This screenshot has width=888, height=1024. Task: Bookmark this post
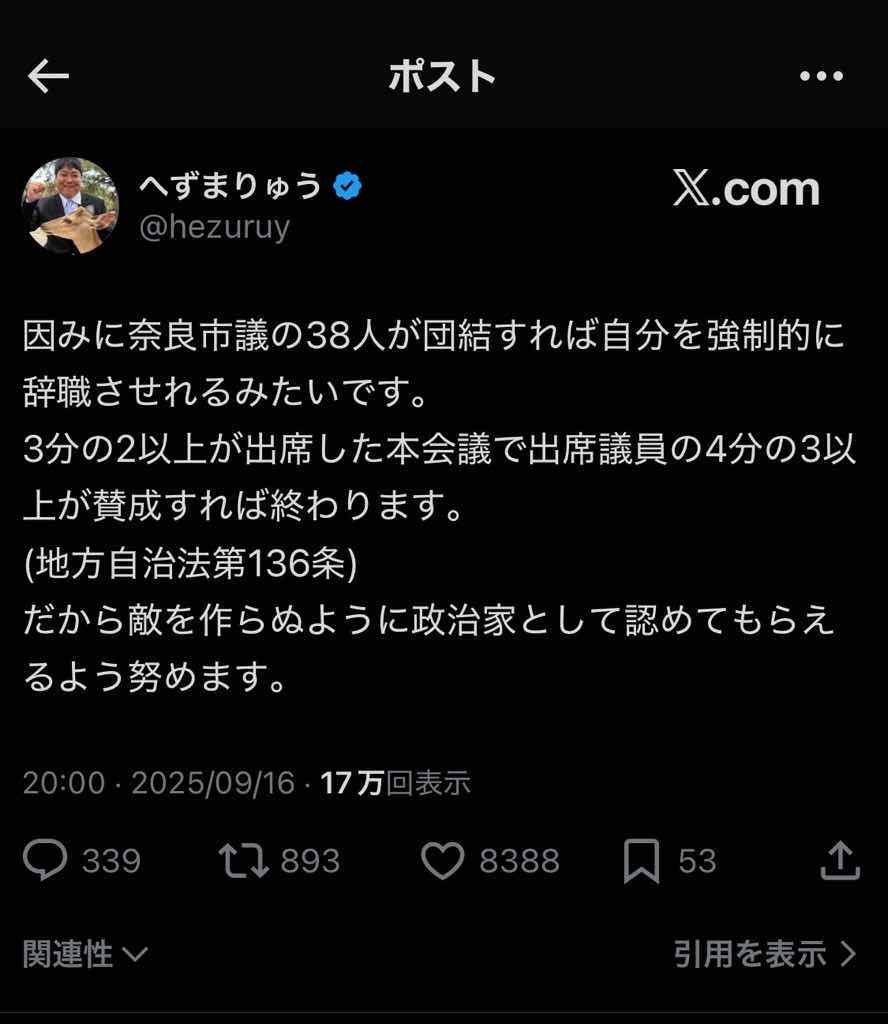tap(641, 860)
